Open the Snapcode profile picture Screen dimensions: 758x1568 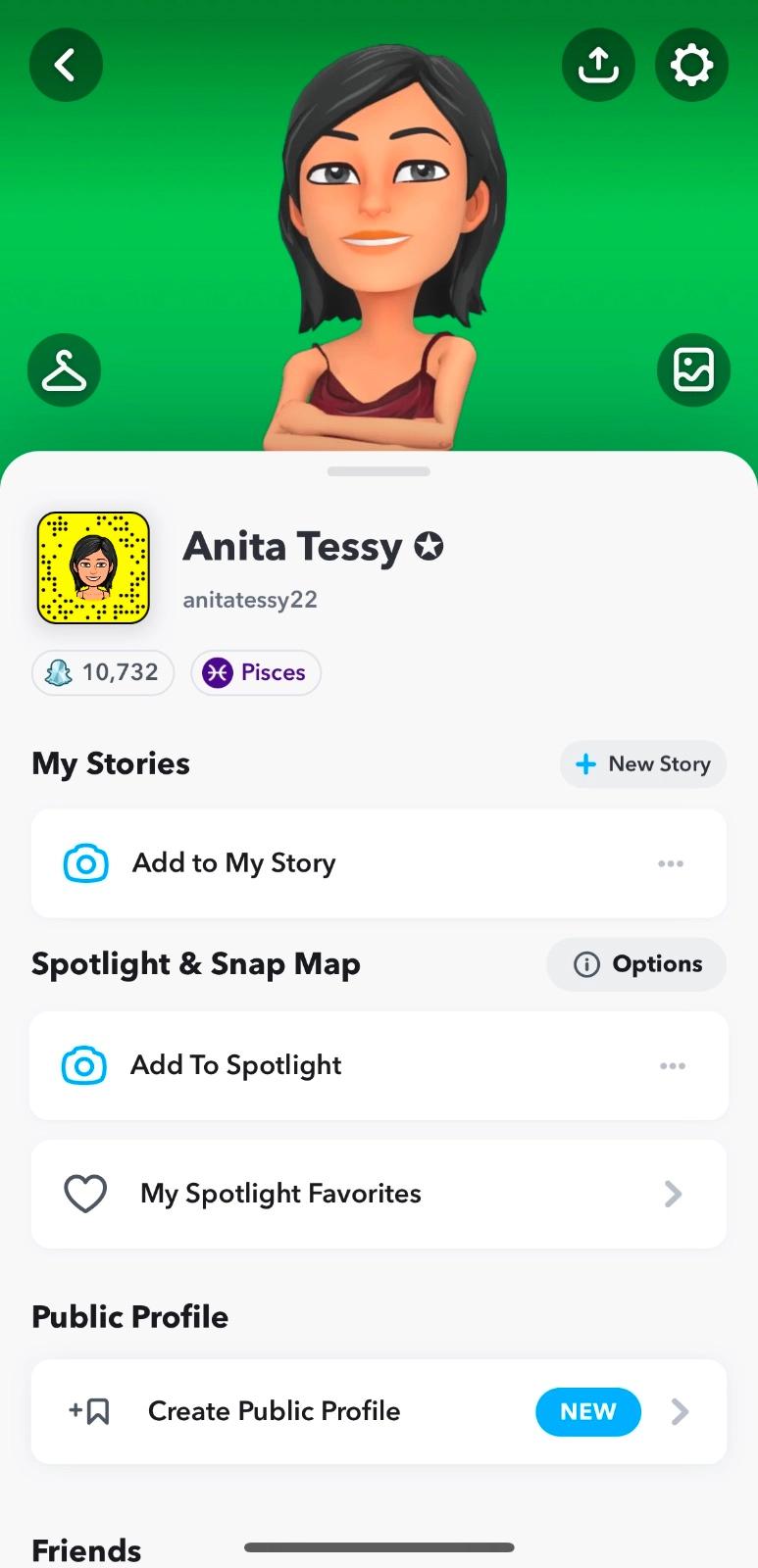(93, 568)
